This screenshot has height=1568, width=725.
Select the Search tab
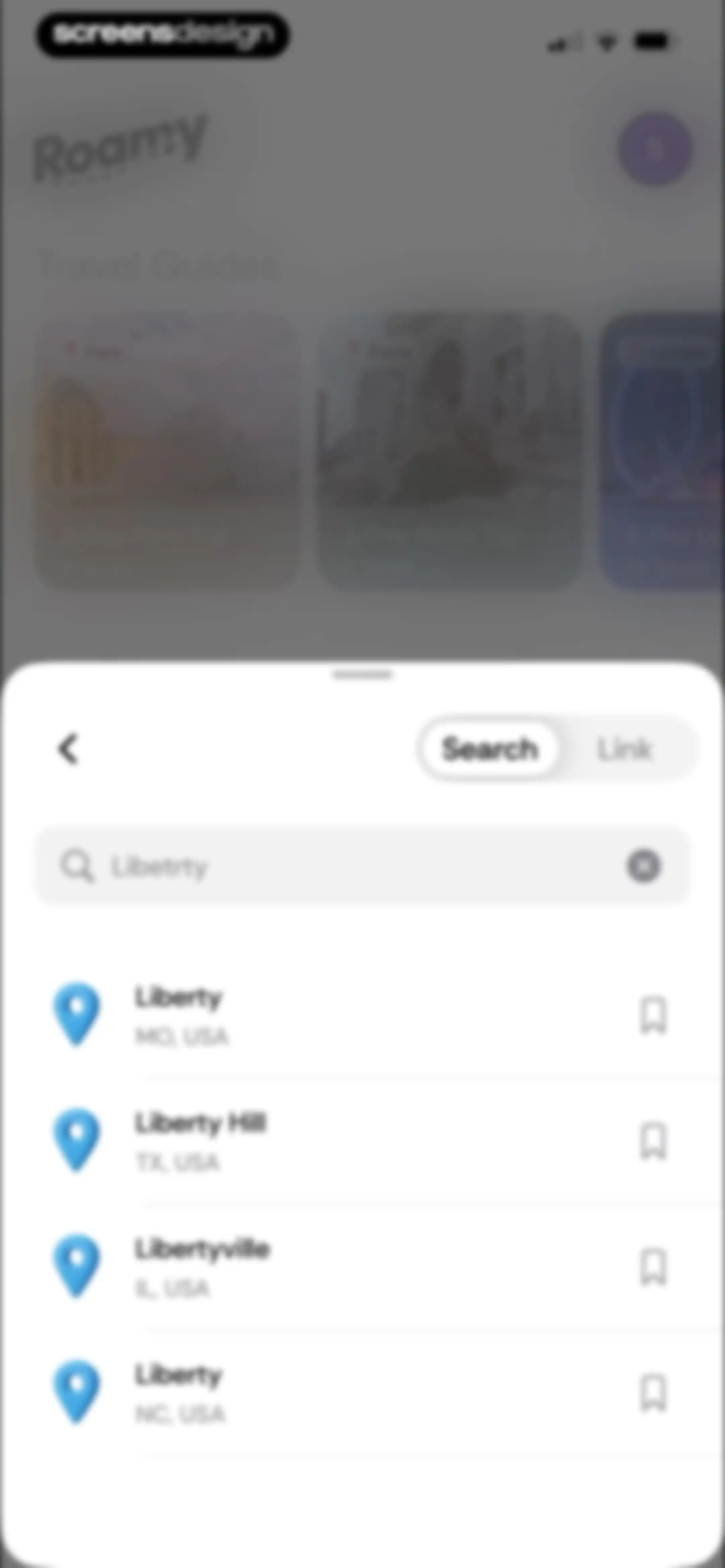point(489,749)
